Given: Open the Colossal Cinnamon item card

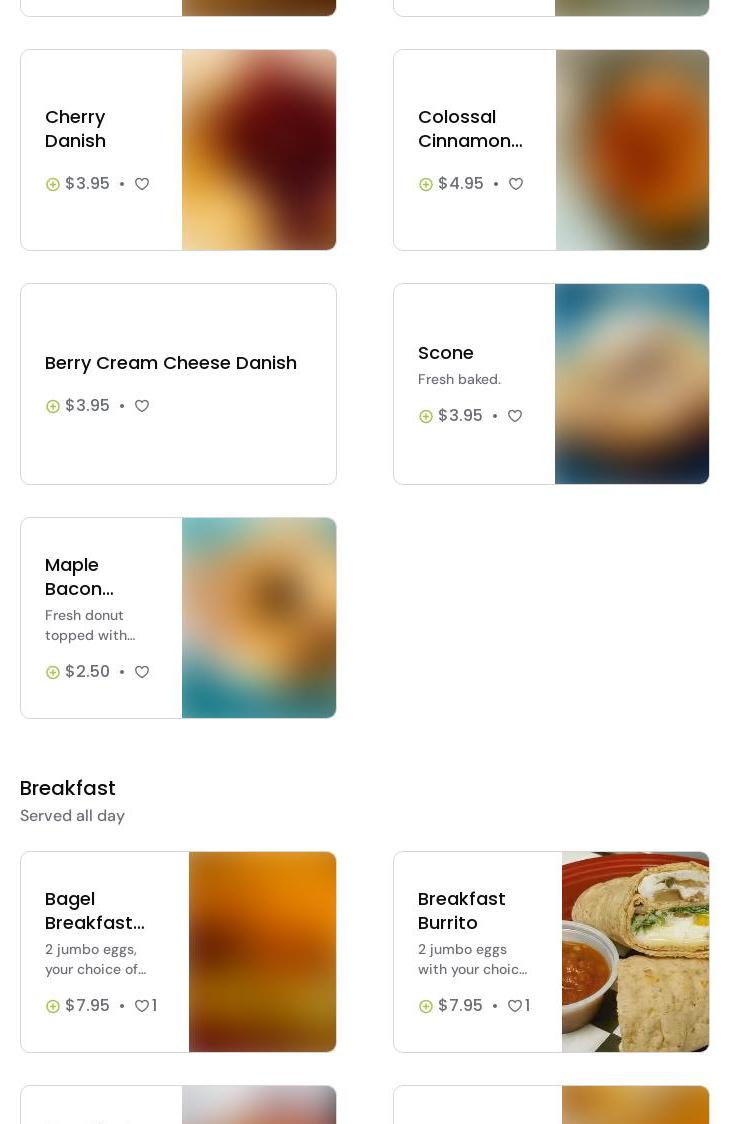Looking at the screenshot, I should pos(470,129).
